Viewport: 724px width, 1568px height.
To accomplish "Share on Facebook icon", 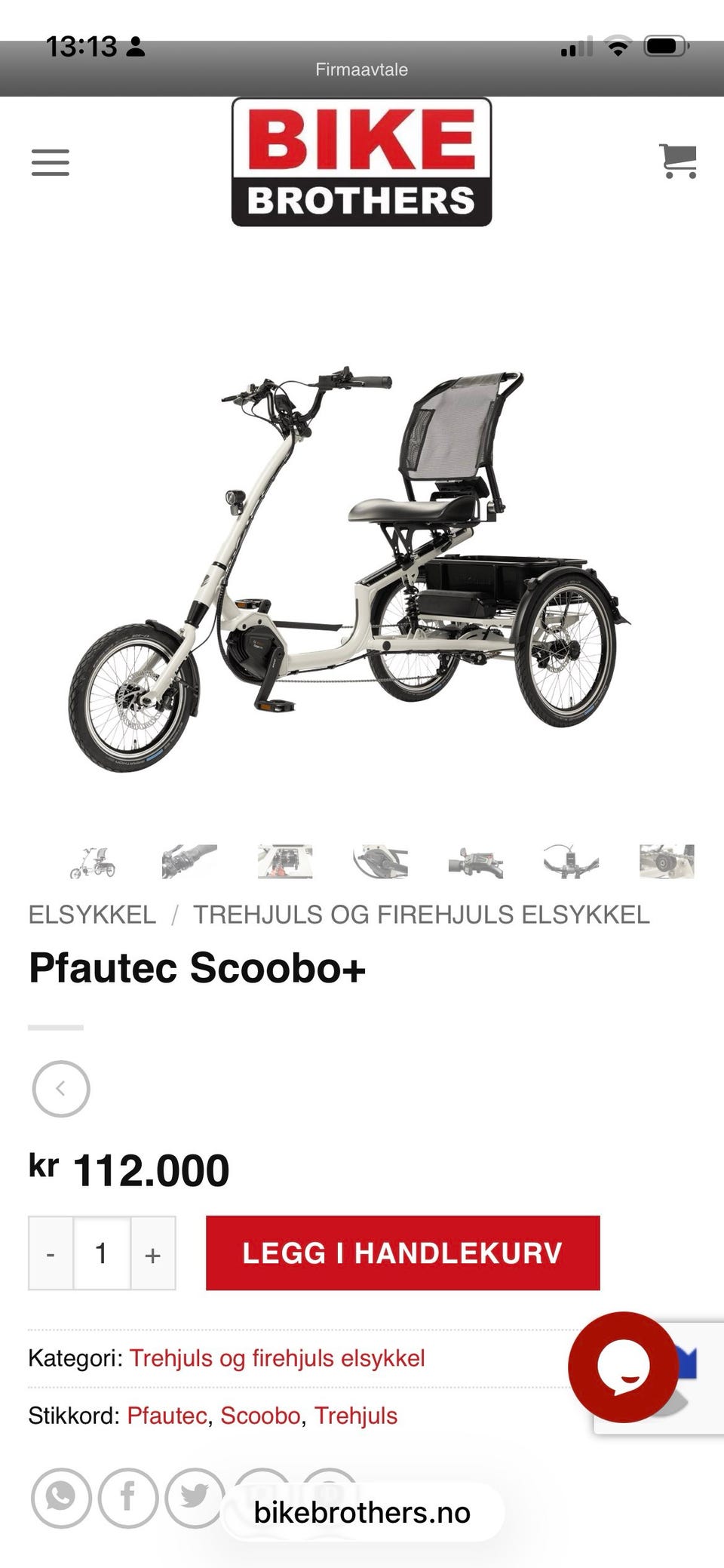I will point(128,1499).
